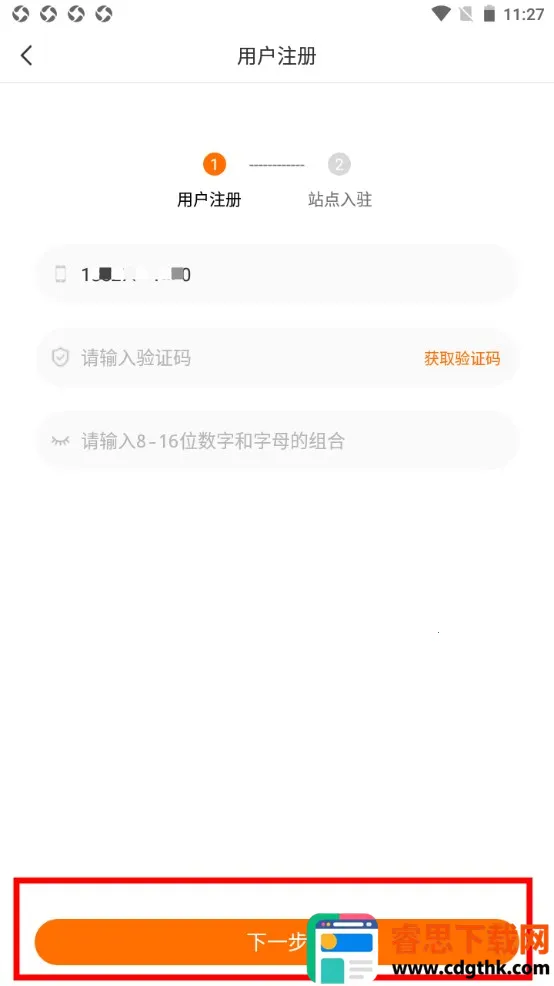
Task: Request a code via 获取验证码
Action: [x=462, y=358]
